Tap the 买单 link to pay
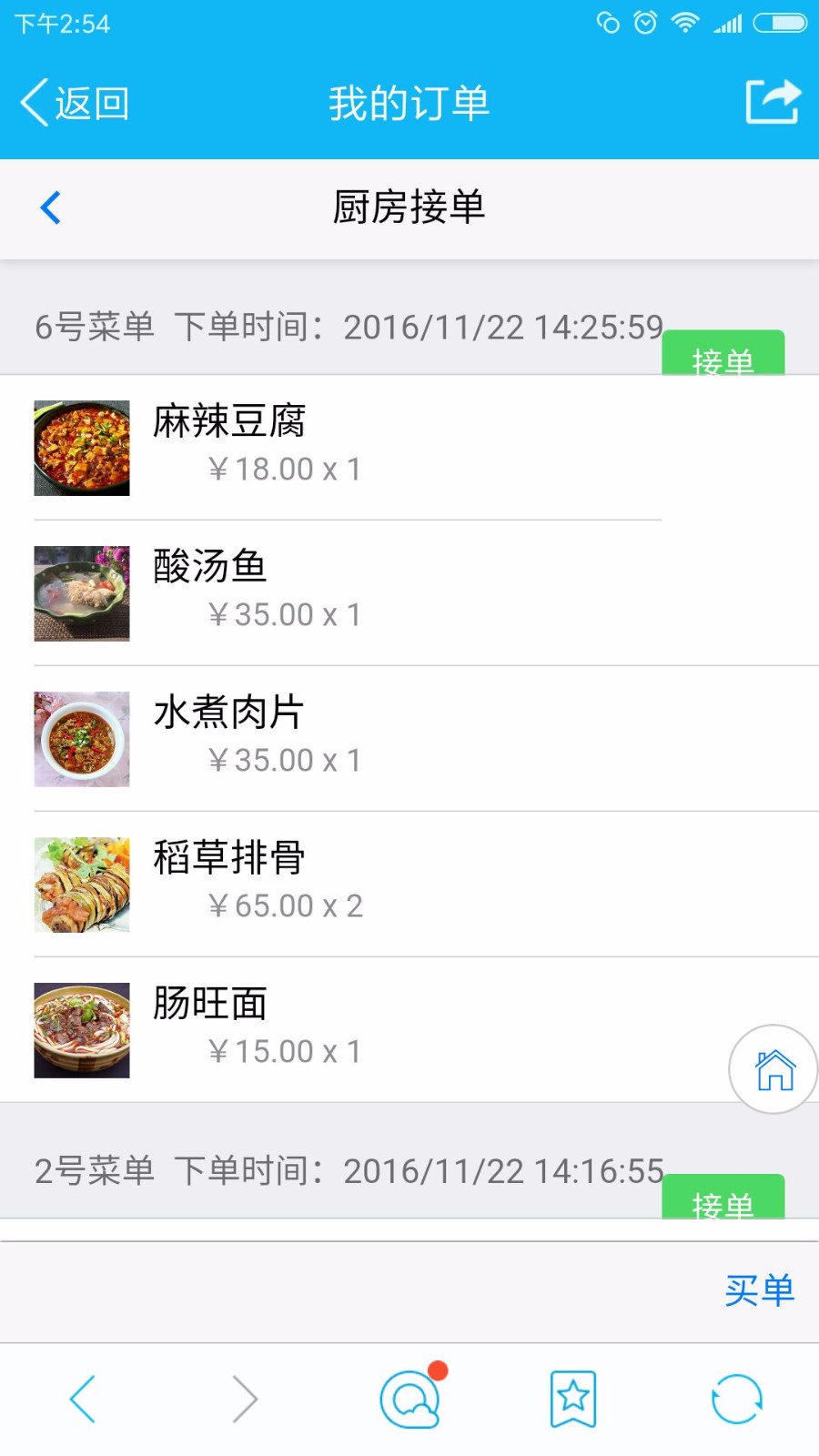The width and height of the screenshot is (819, 1456). pos(761,1289)
